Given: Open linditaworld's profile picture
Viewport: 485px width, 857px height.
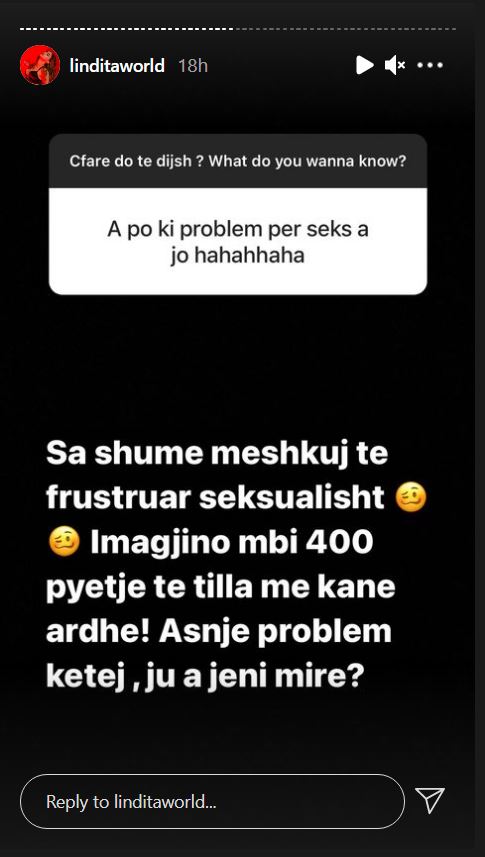Looking at the screenshot, I should (x=40, y=65).
